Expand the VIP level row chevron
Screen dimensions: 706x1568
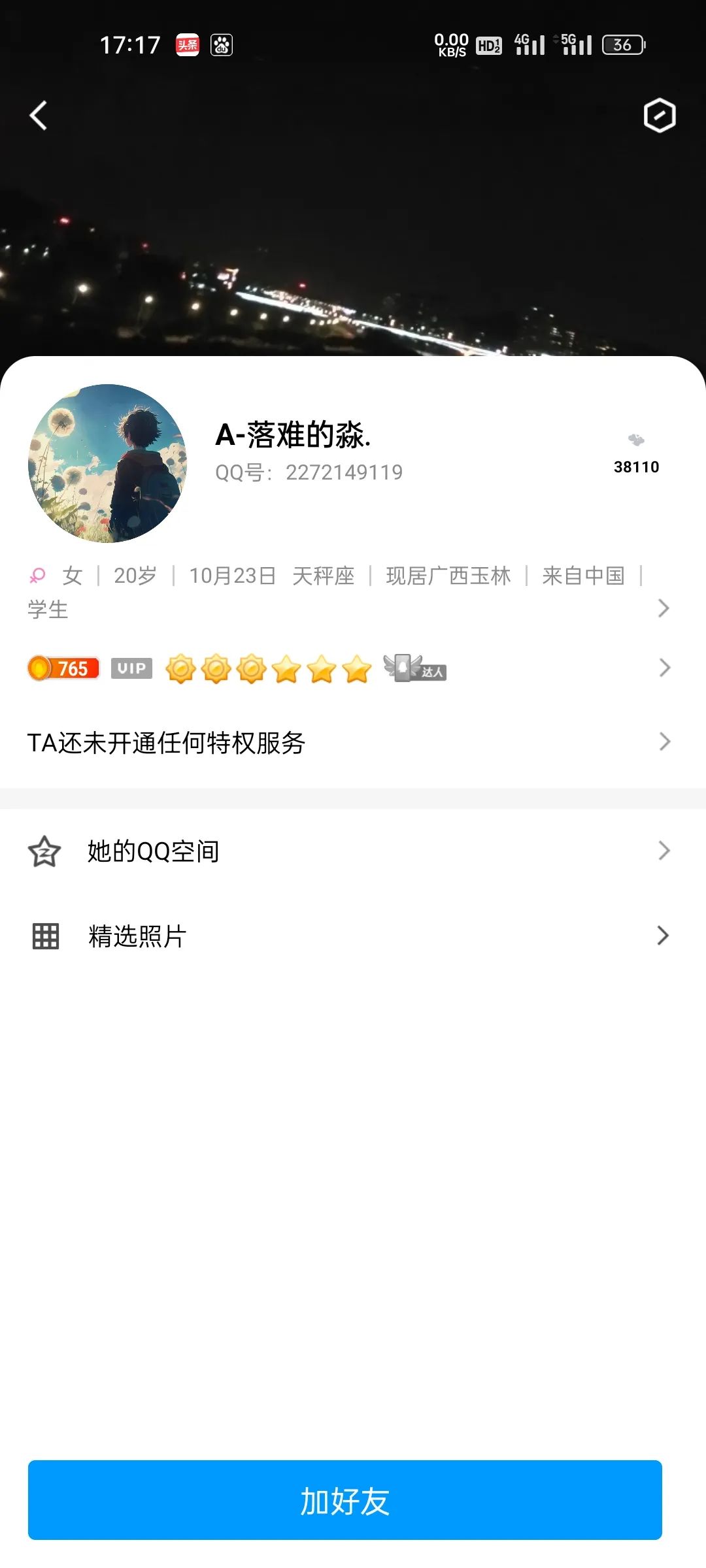664,668
